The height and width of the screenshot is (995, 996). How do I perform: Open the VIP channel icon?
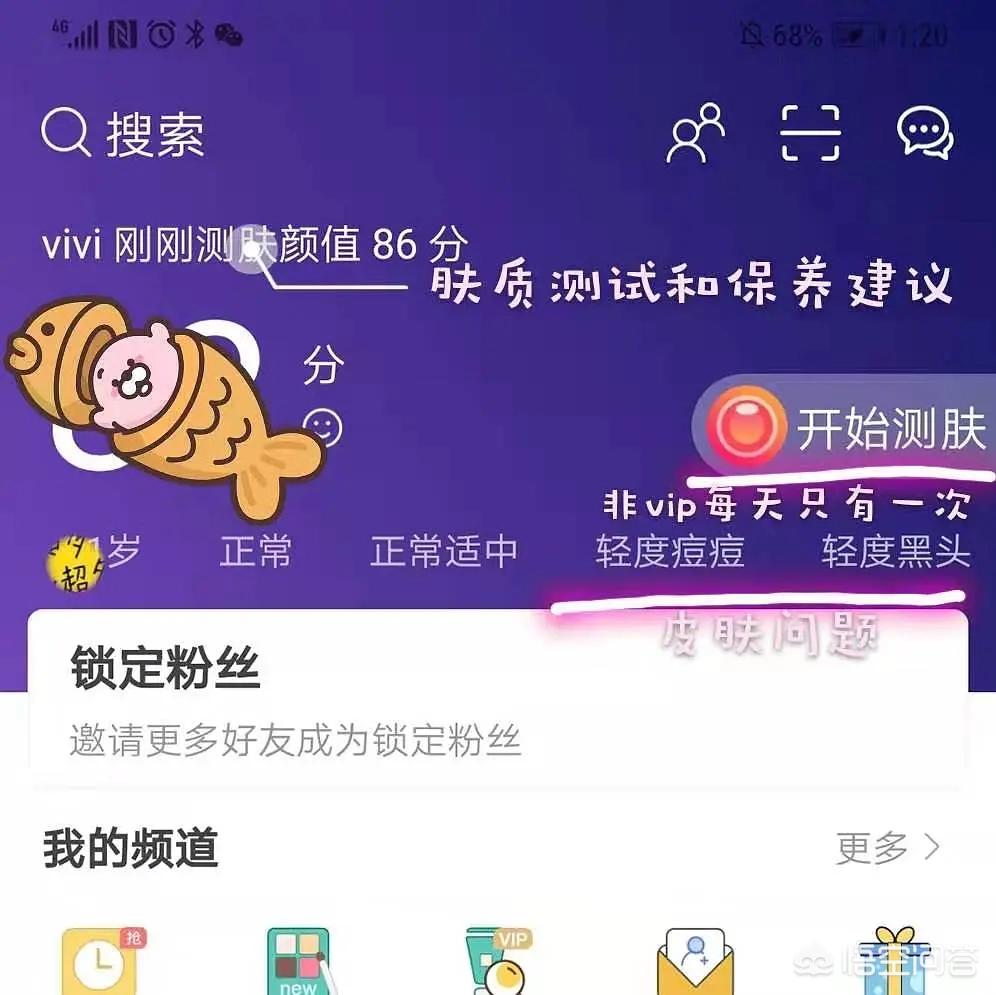coord(498,962)
